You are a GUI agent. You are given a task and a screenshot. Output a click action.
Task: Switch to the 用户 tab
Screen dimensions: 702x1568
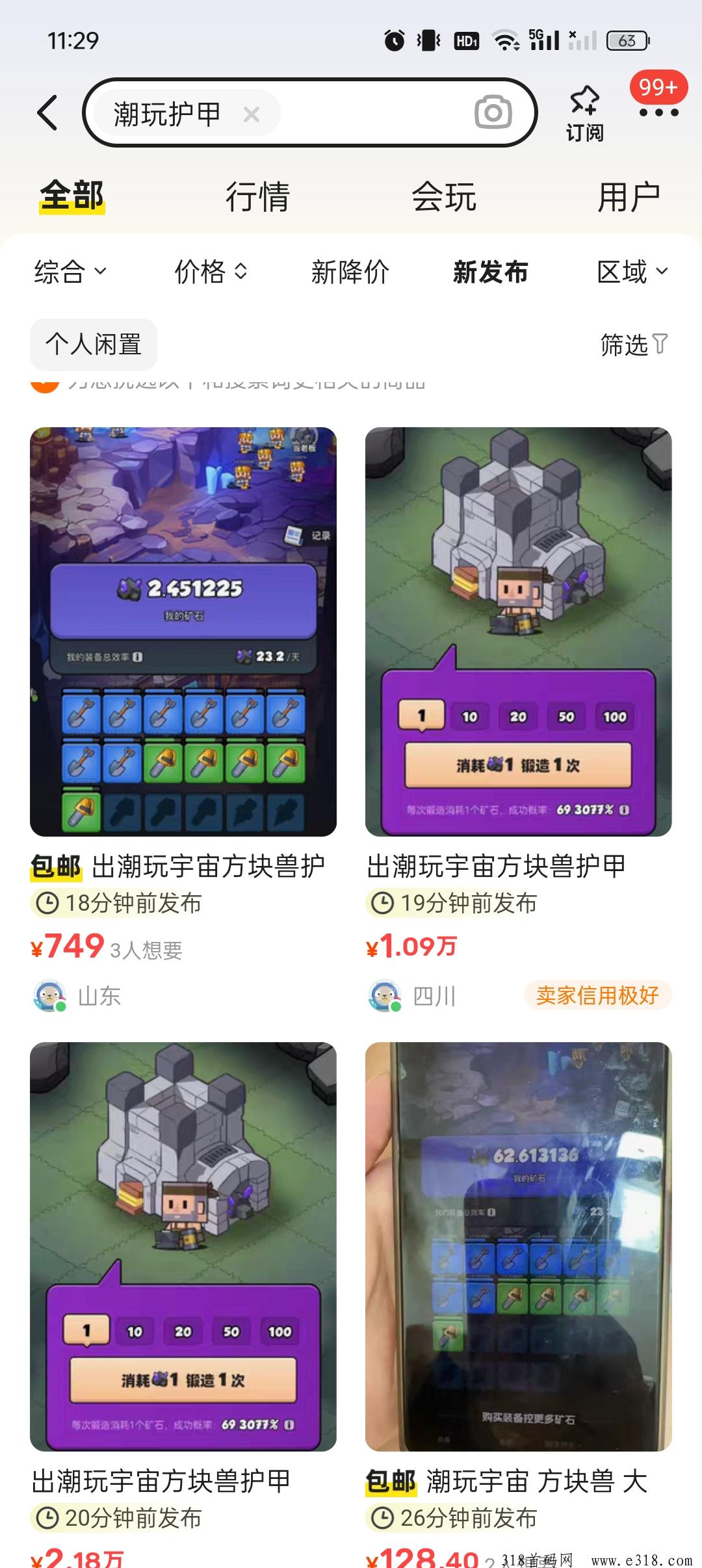(629, 196)
